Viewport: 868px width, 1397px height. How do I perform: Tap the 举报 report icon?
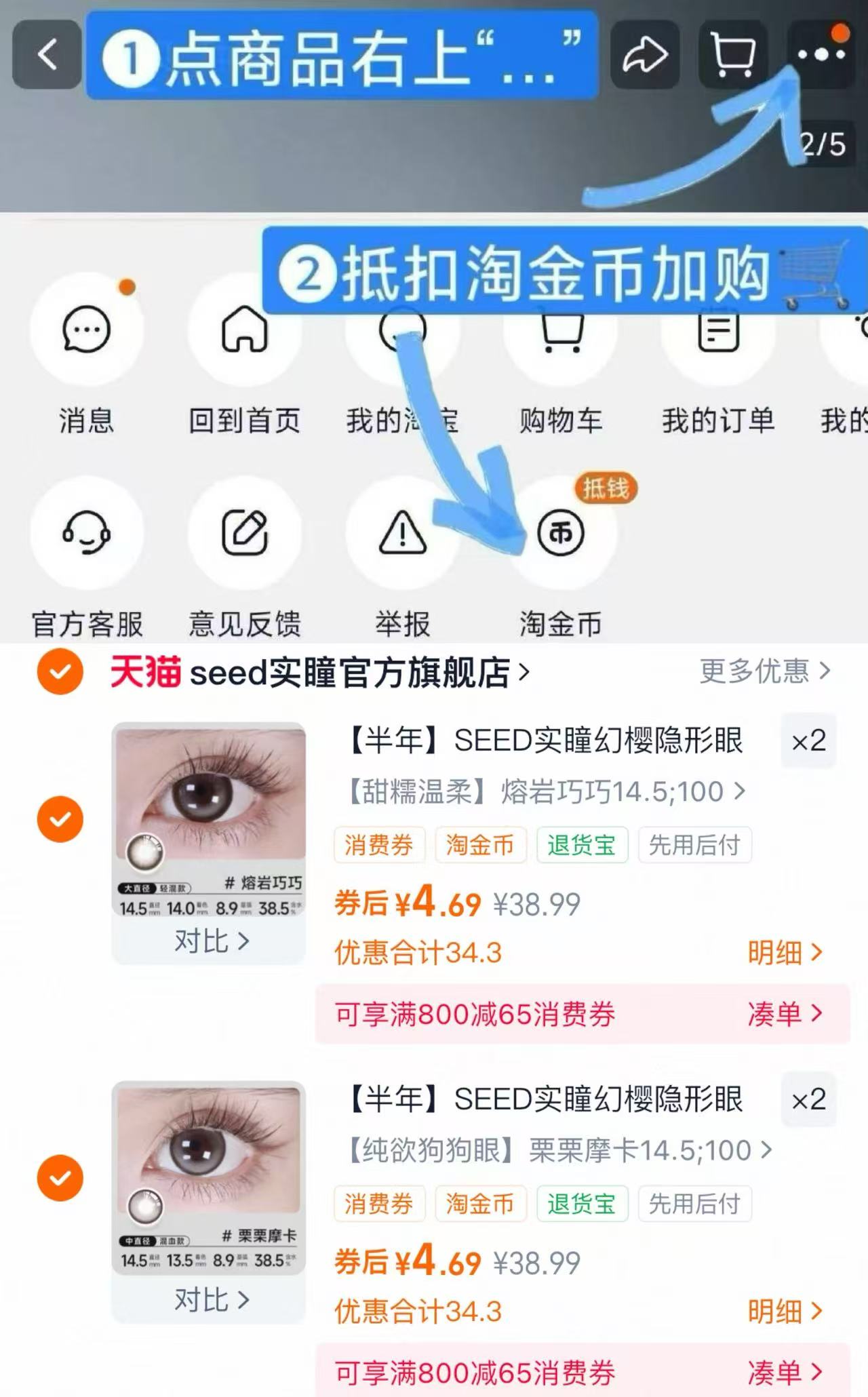(x=401, y=534)
